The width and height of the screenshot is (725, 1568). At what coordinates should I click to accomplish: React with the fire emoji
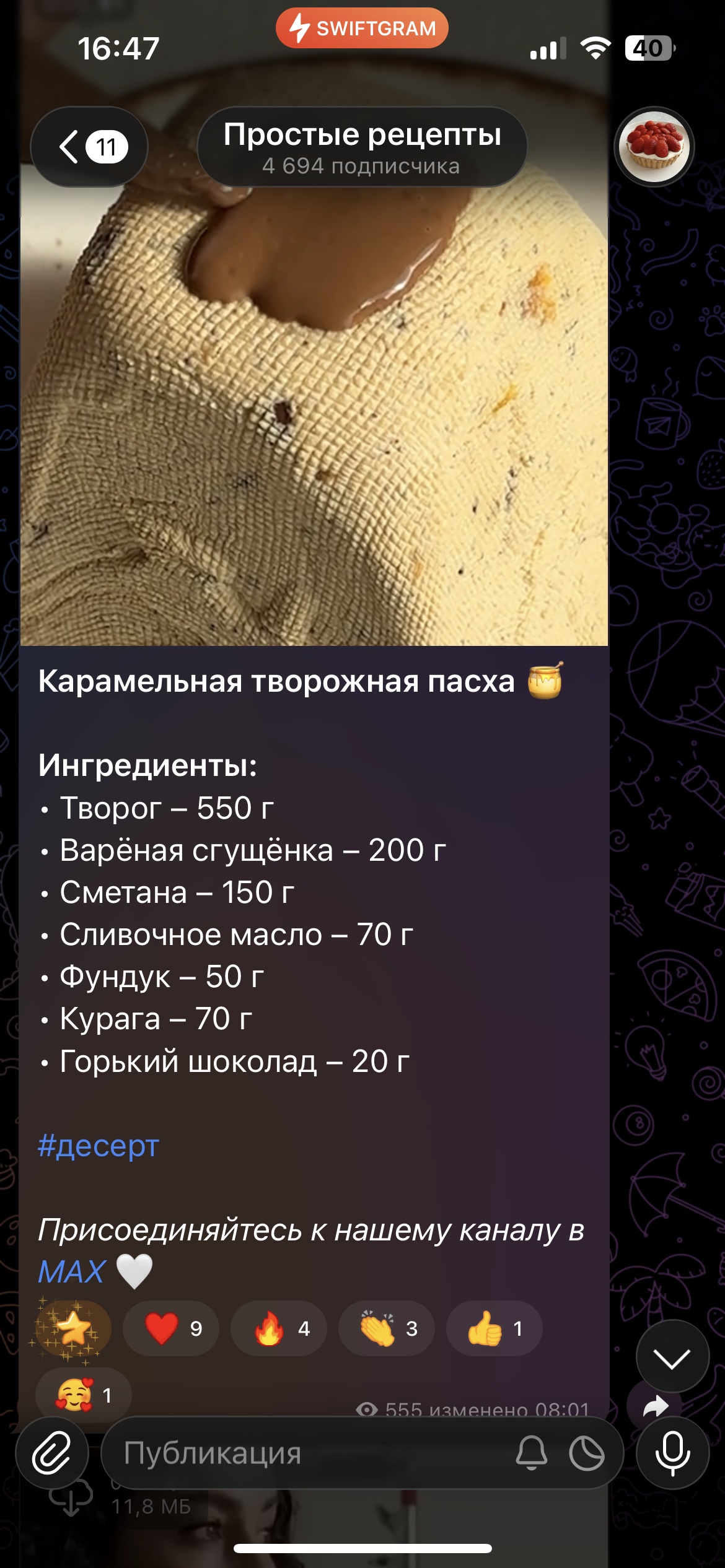279,1328
